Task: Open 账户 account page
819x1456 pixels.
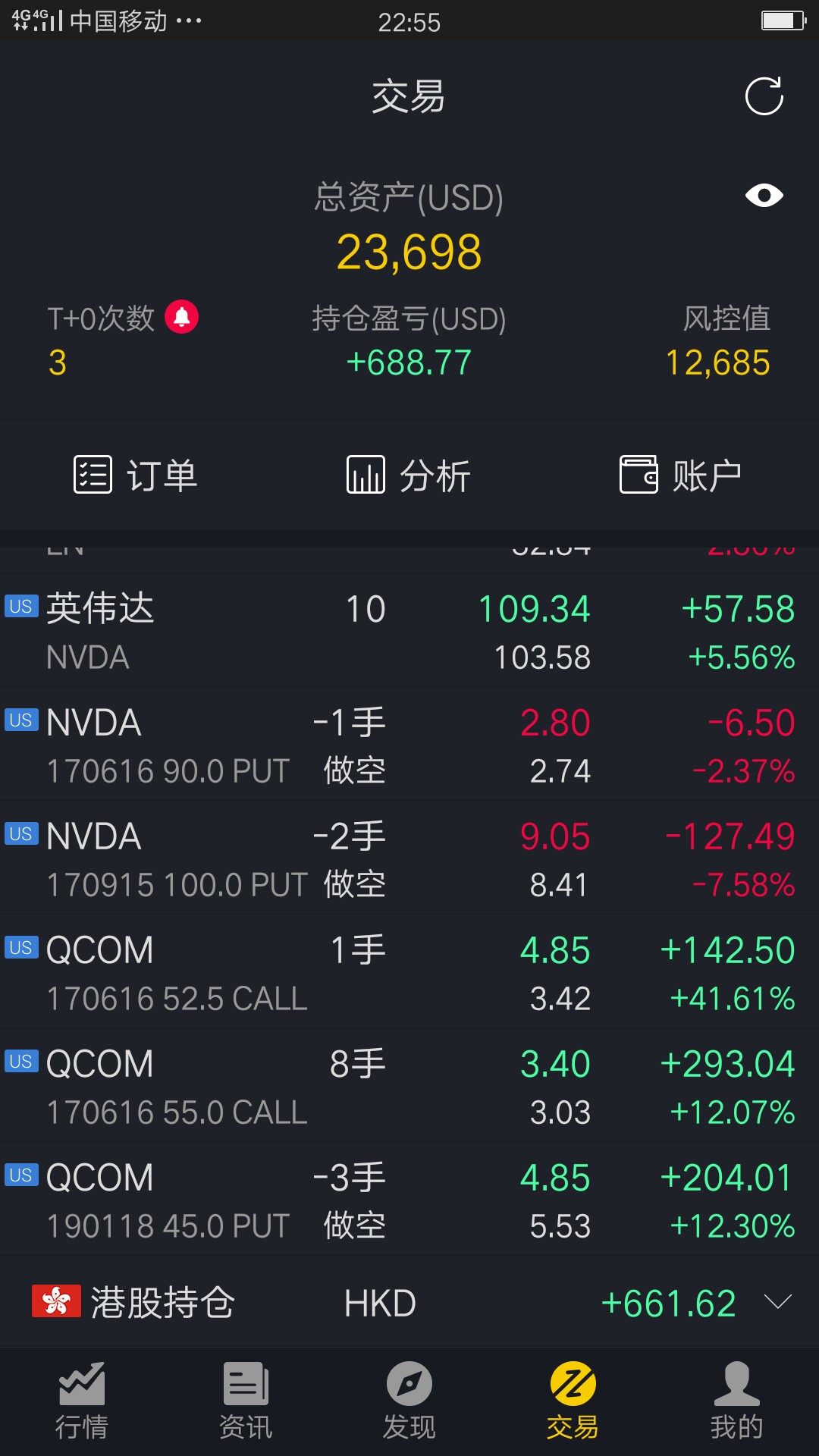Action: pos(681,475)
